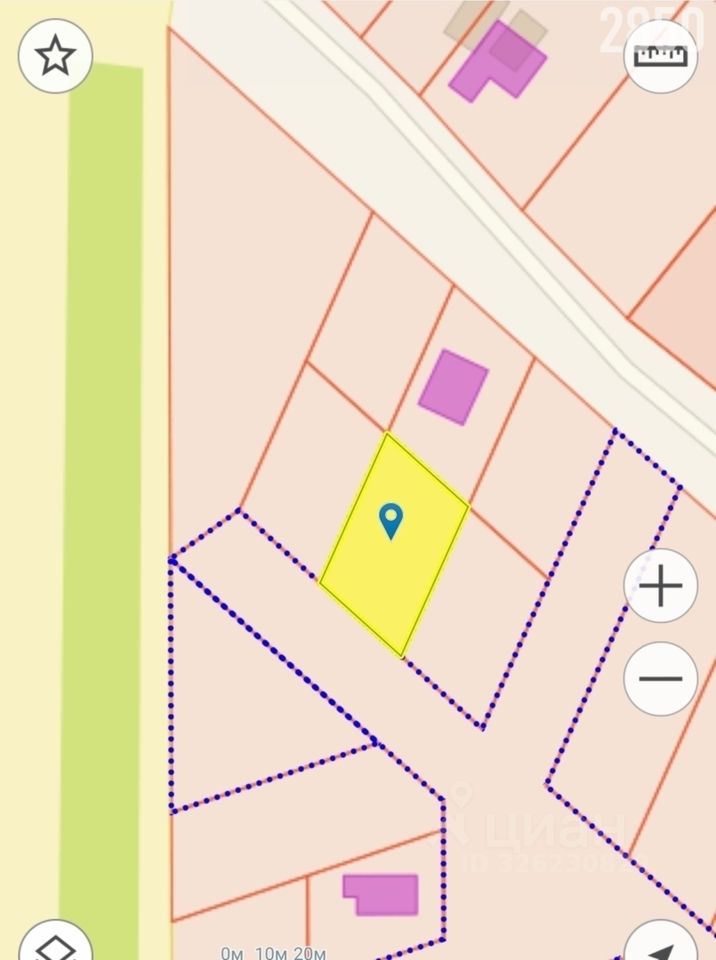Screen dimensions: 716x960
Task: Zoom out with the minus button
Action: click(x=660, y=679)
